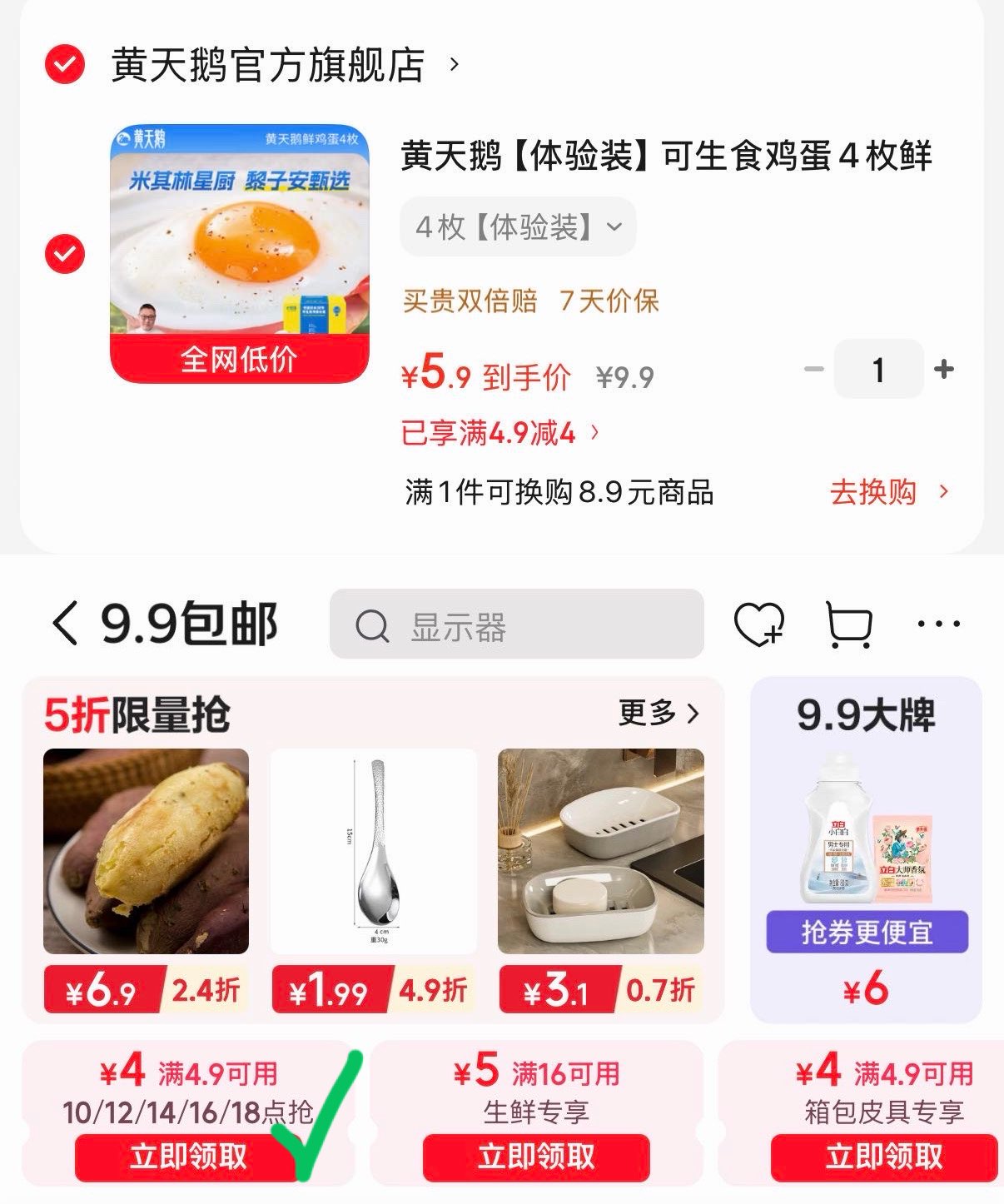The height and width of the screenshot is (1204, 1004).
Task: Open 更多 to see more 5折 deals
Action: click(x=659, y=714)
